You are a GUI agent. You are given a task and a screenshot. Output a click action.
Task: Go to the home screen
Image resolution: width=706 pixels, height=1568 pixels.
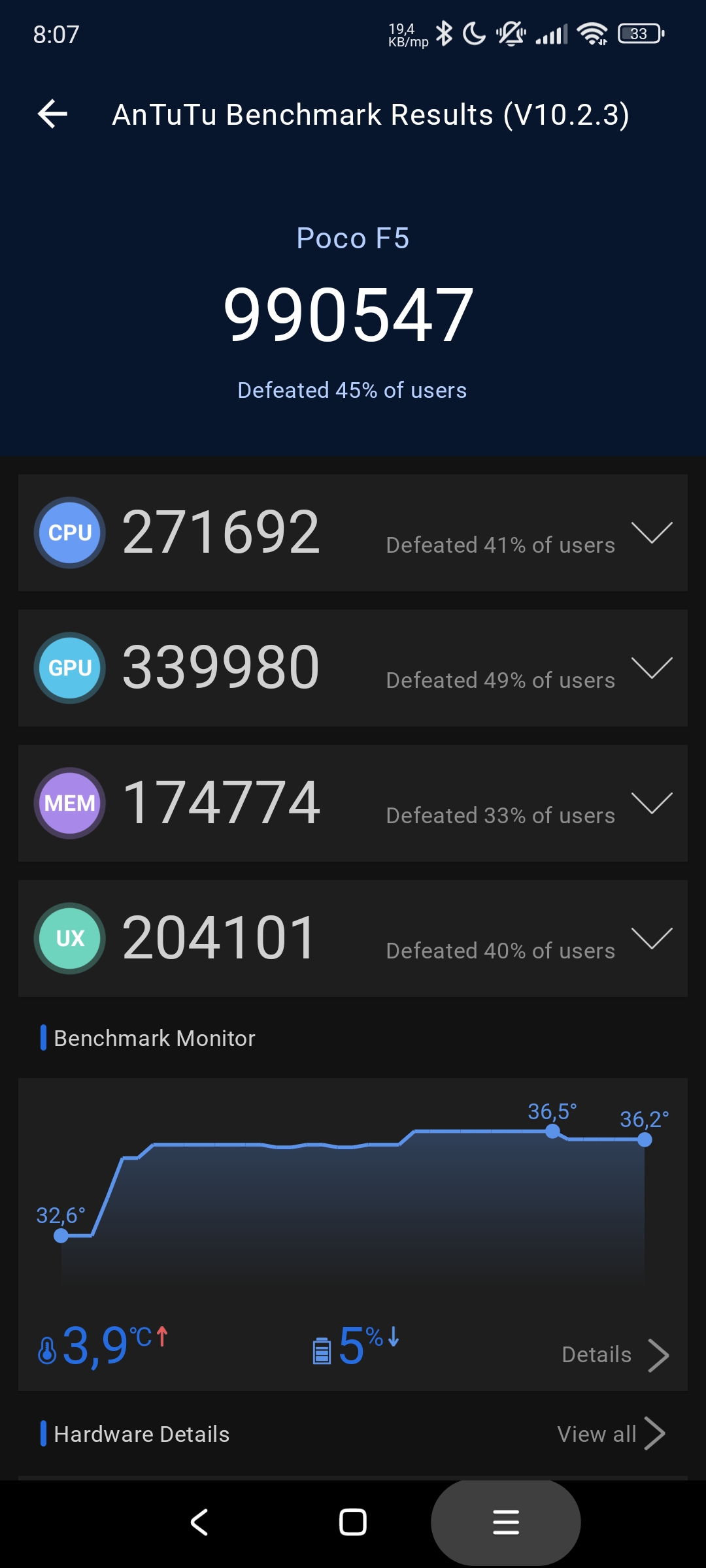[x=353, y=1522]
